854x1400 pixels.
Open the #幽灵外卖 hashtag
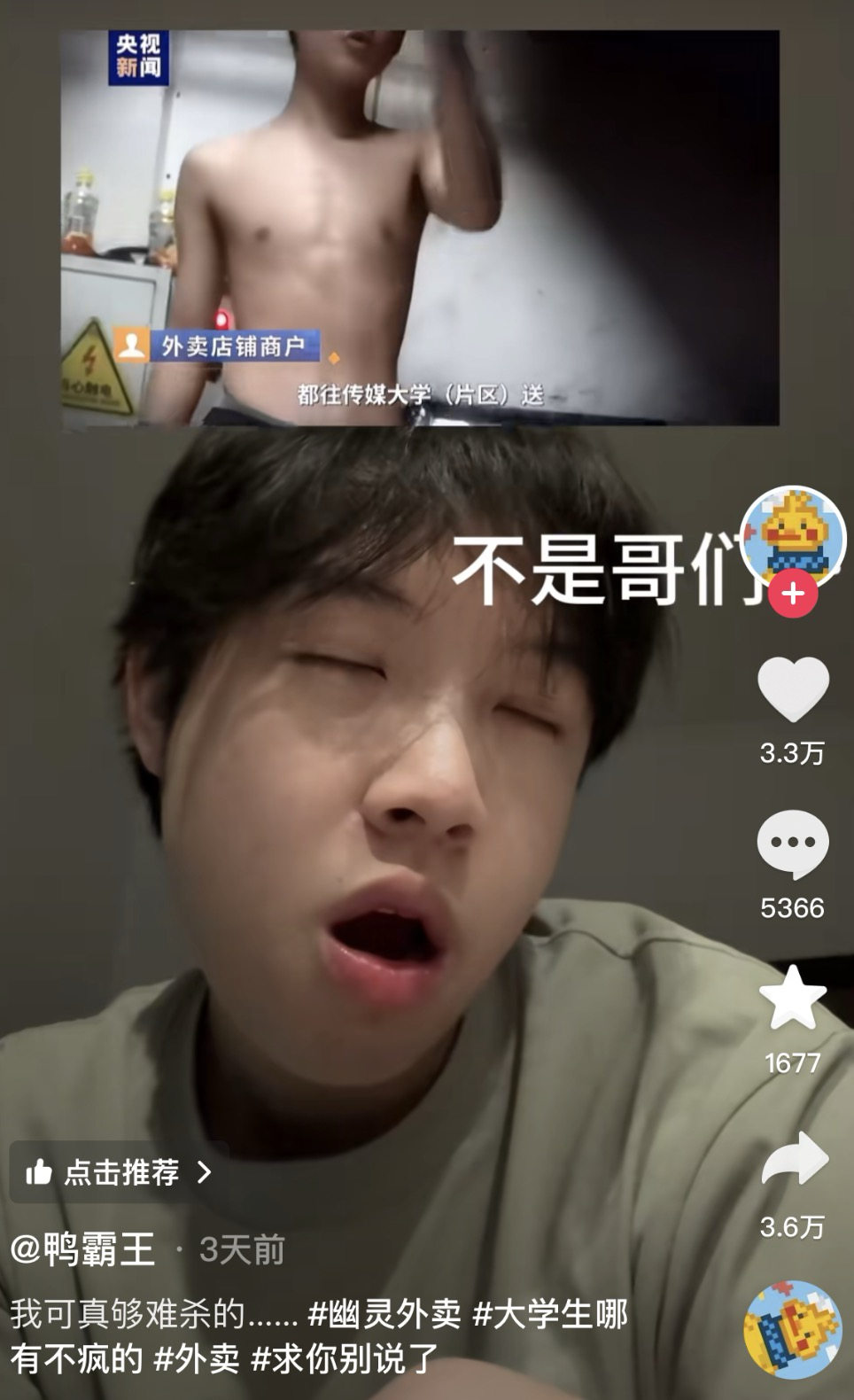point(384,1314)
